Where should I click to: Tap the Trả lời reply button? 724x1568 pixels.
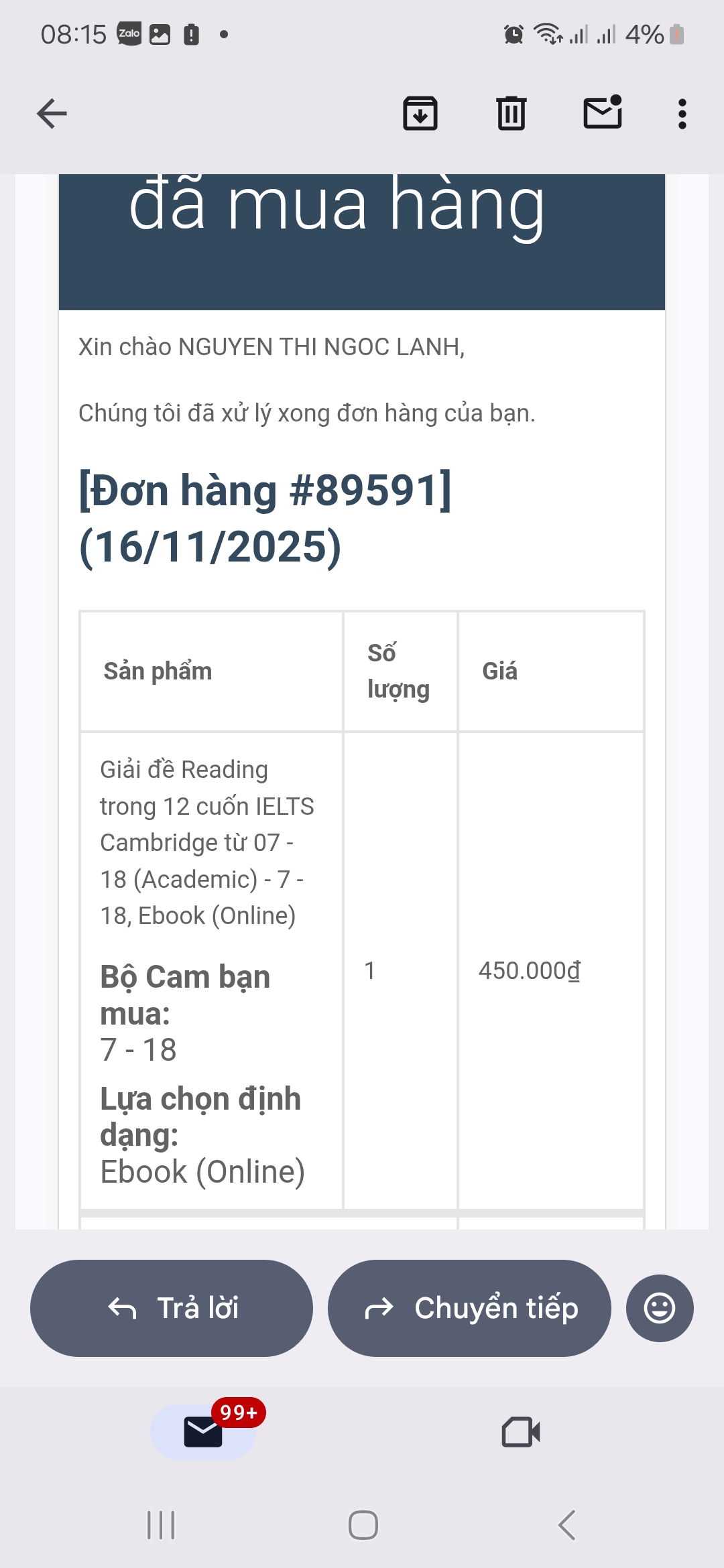[x=172, y=1308]
